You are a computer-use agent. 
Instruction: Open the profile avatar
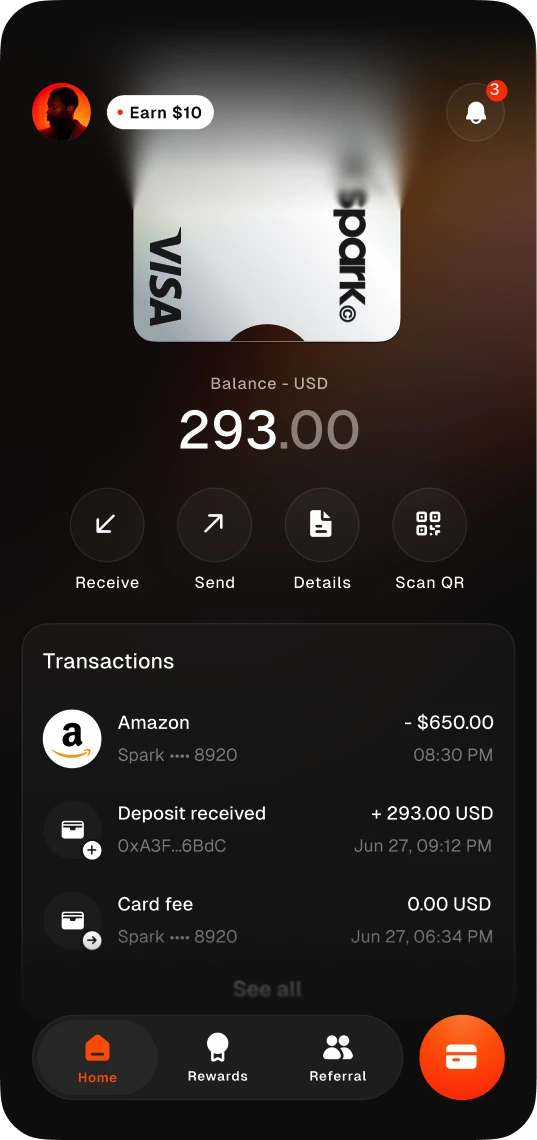[x=61, y=112]
